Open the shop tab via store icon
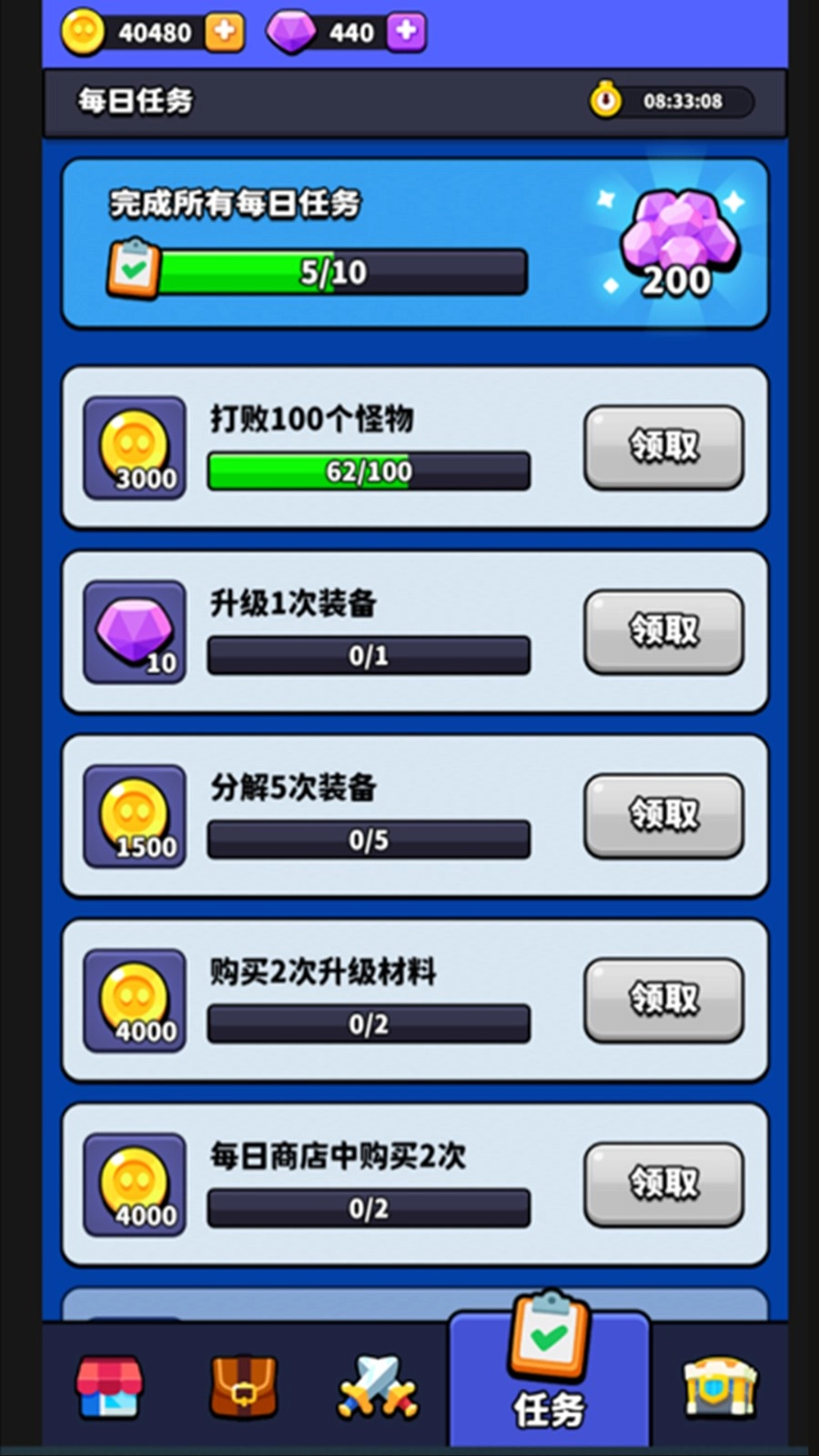The height and width of the screenshot is (1456, 819). pos(109,1386)
